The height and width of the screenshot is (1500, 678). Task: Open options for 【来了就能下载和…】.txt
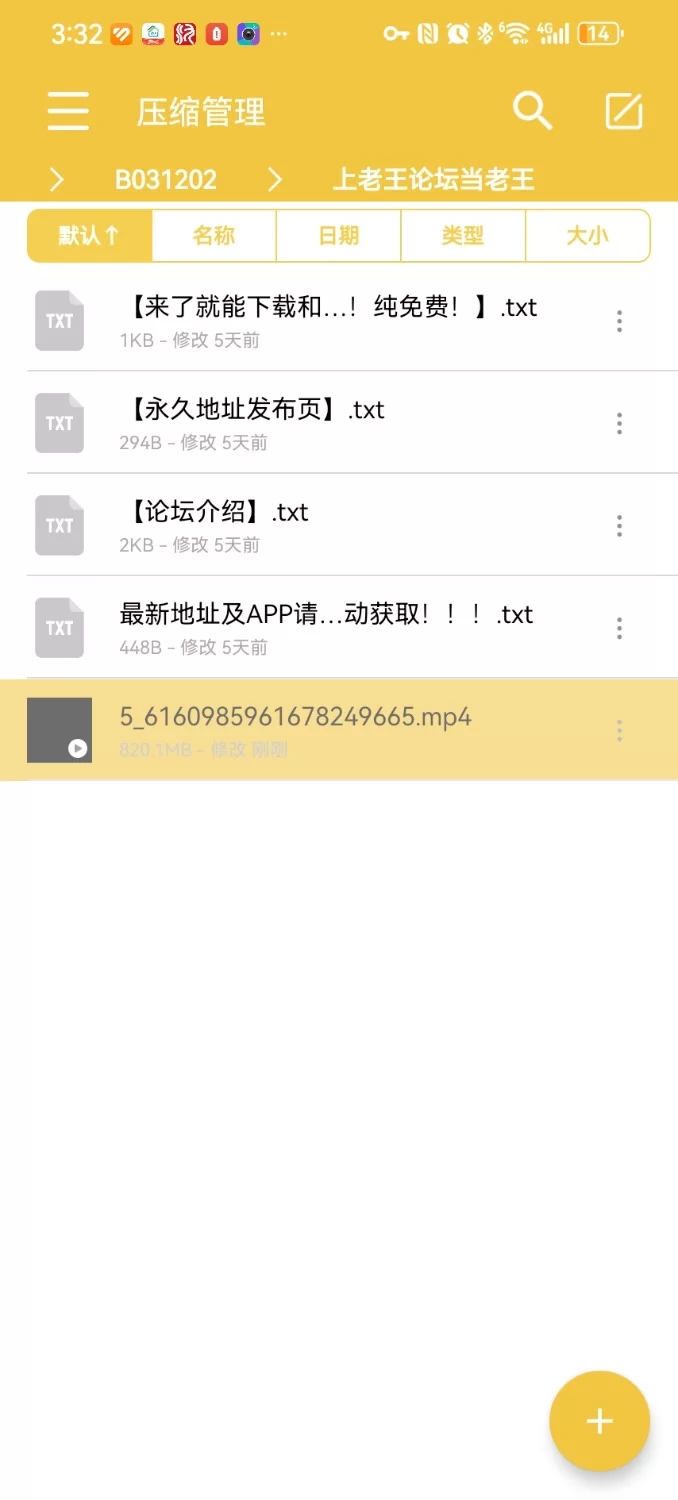click(x=619, y=321)
